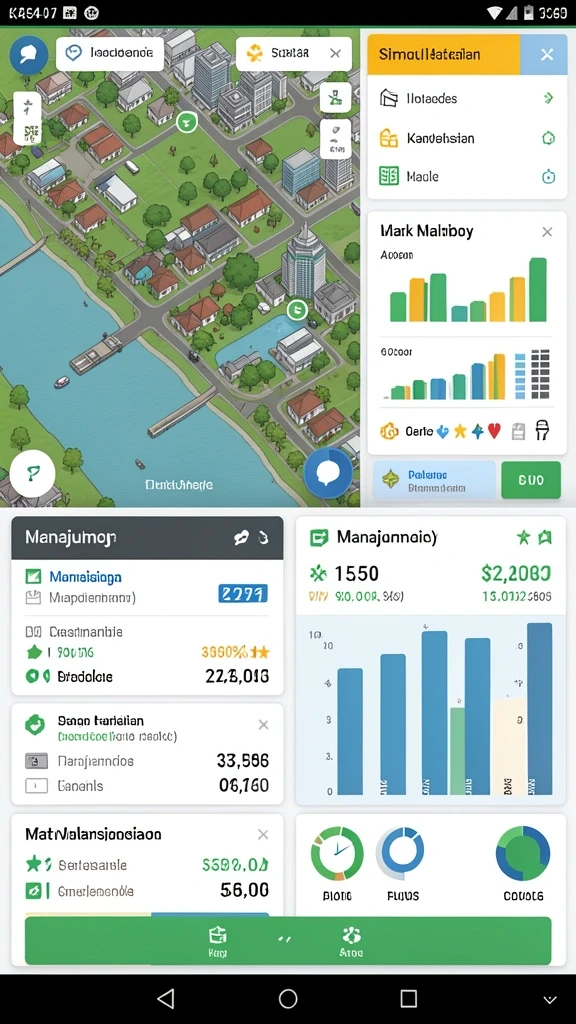Tap the green marker near the tower
This screenshot has height=1024, width=576.
pyautogui.click(x=297, y=310)
